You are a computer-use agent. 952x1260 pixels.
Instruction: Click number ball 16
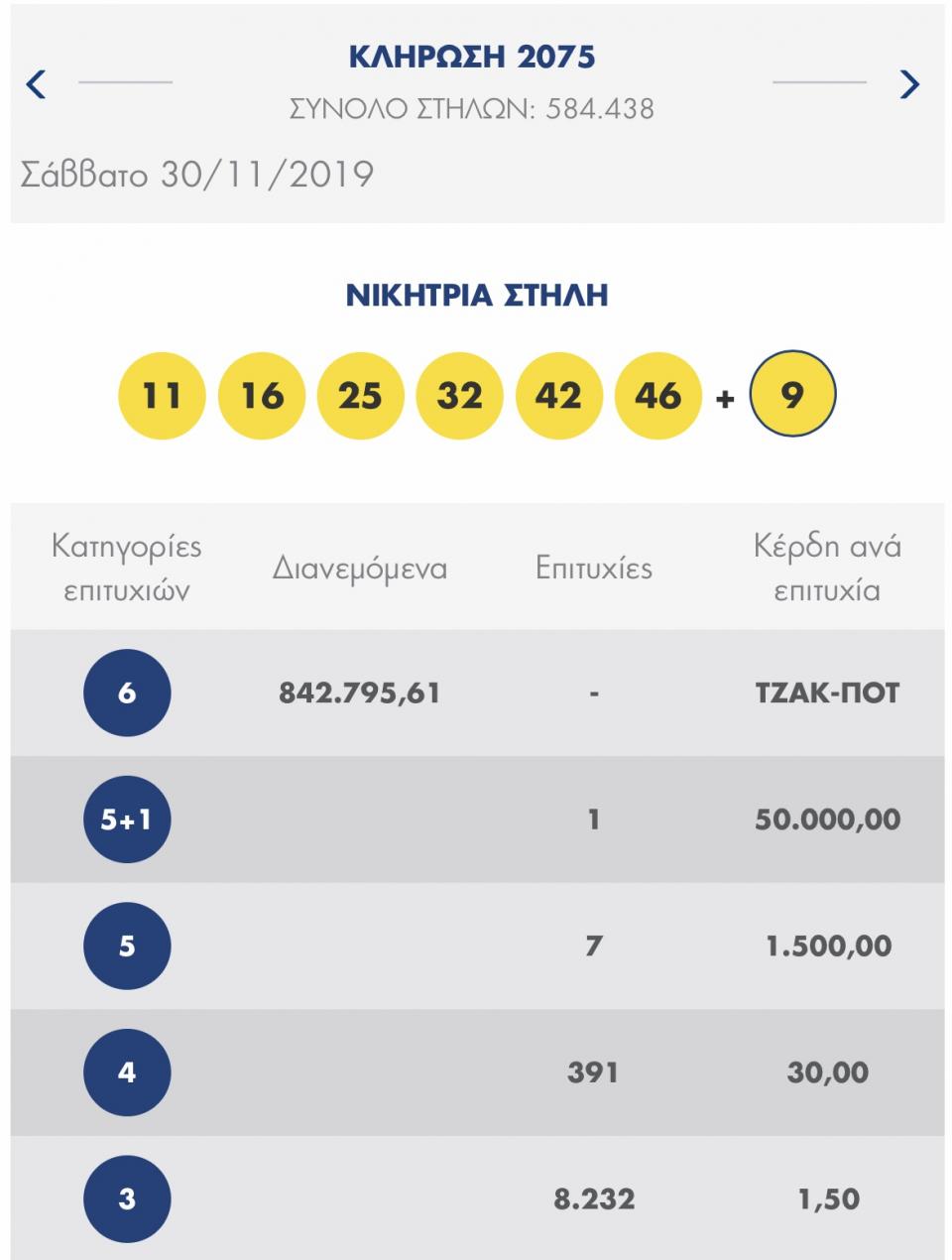[x=262, y=394]
